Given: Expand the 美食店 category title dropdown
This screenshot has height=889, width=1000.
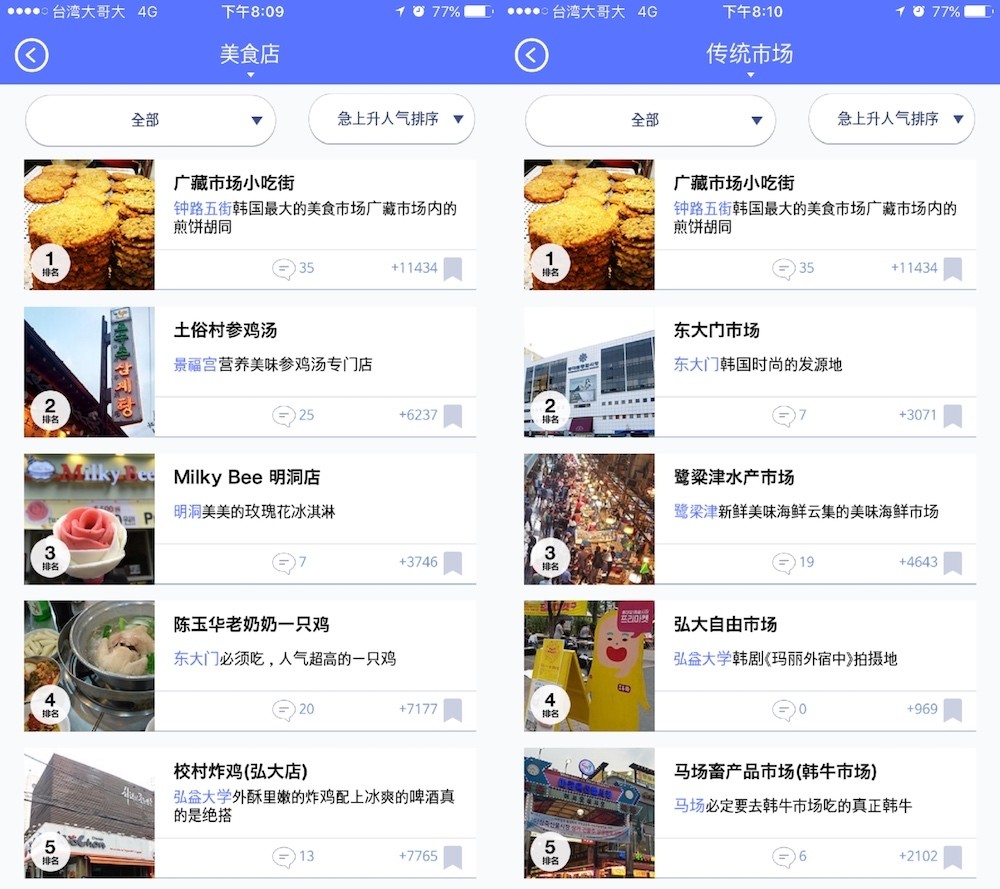Looking at the screenshot, I should (250, 56).
